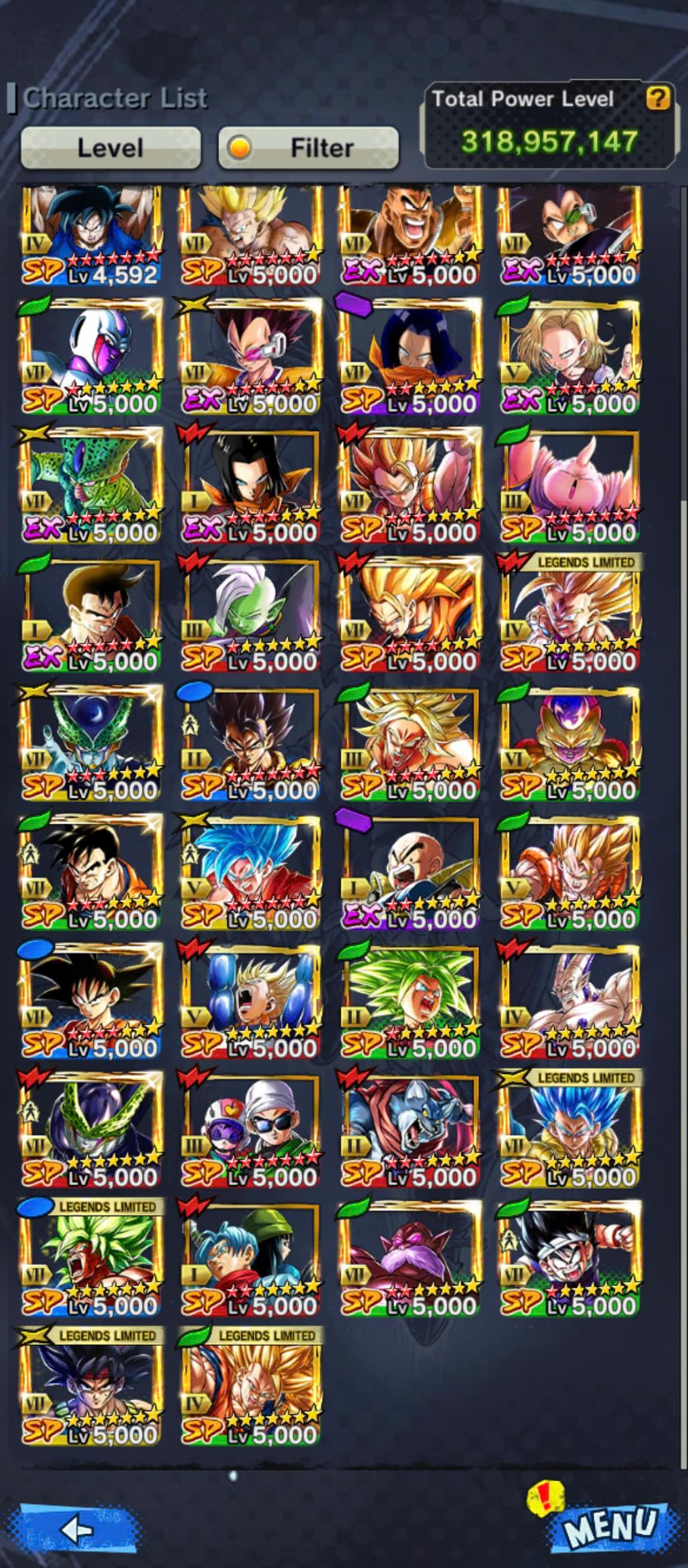Select the bald mustached Nappa EX character
The width and height of the screenshot is (688, 1568).
[x=410, y=234]
